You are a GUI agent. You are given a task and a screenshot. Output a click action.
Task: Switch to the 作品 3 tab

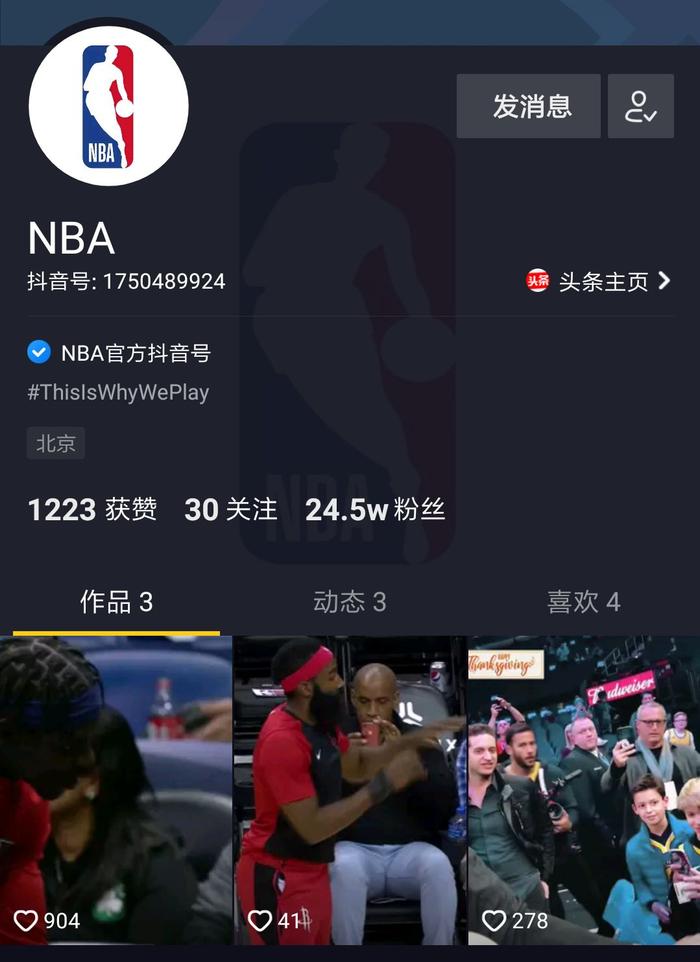116,602
